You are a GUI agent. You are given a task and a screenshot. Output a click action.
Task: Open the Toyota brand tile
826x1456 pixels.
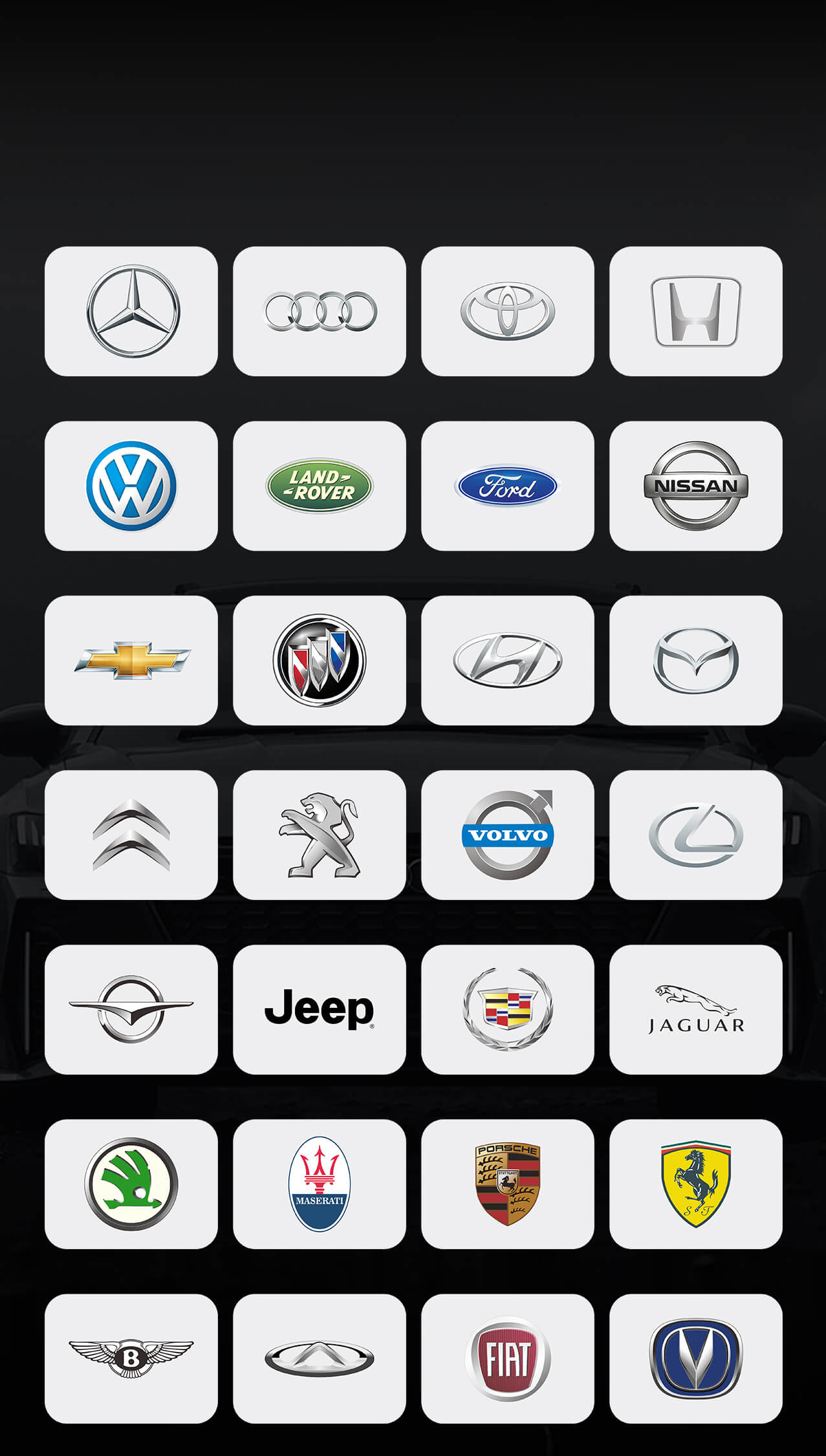click(x=508, y=311)
